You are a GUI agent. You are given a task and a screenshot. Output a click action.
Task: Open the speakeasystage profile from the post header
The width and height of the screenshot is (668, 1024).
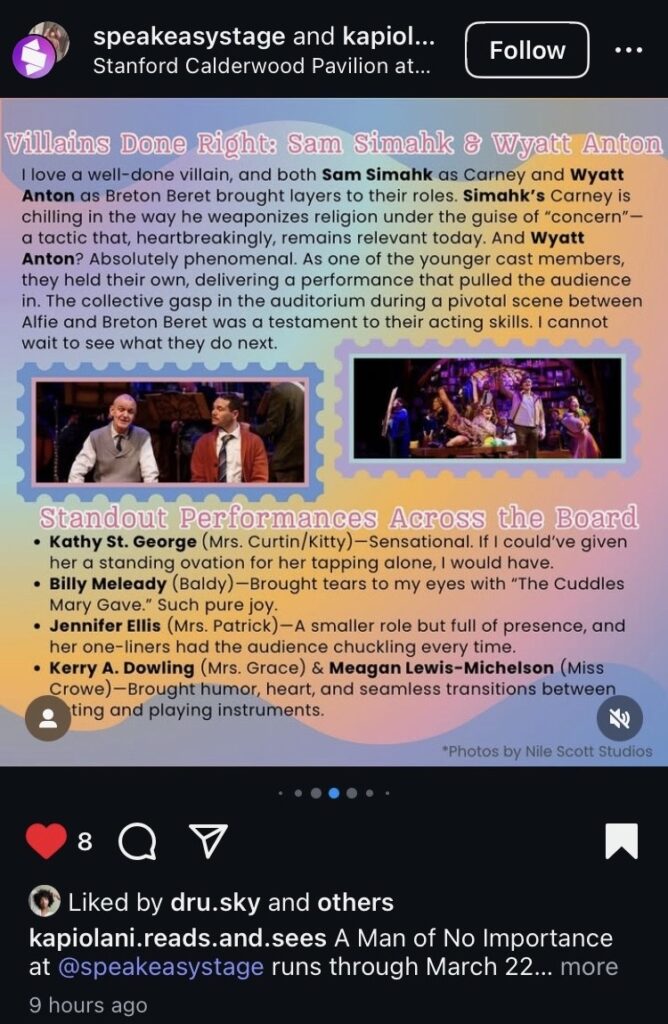click(x=187, y=37)
